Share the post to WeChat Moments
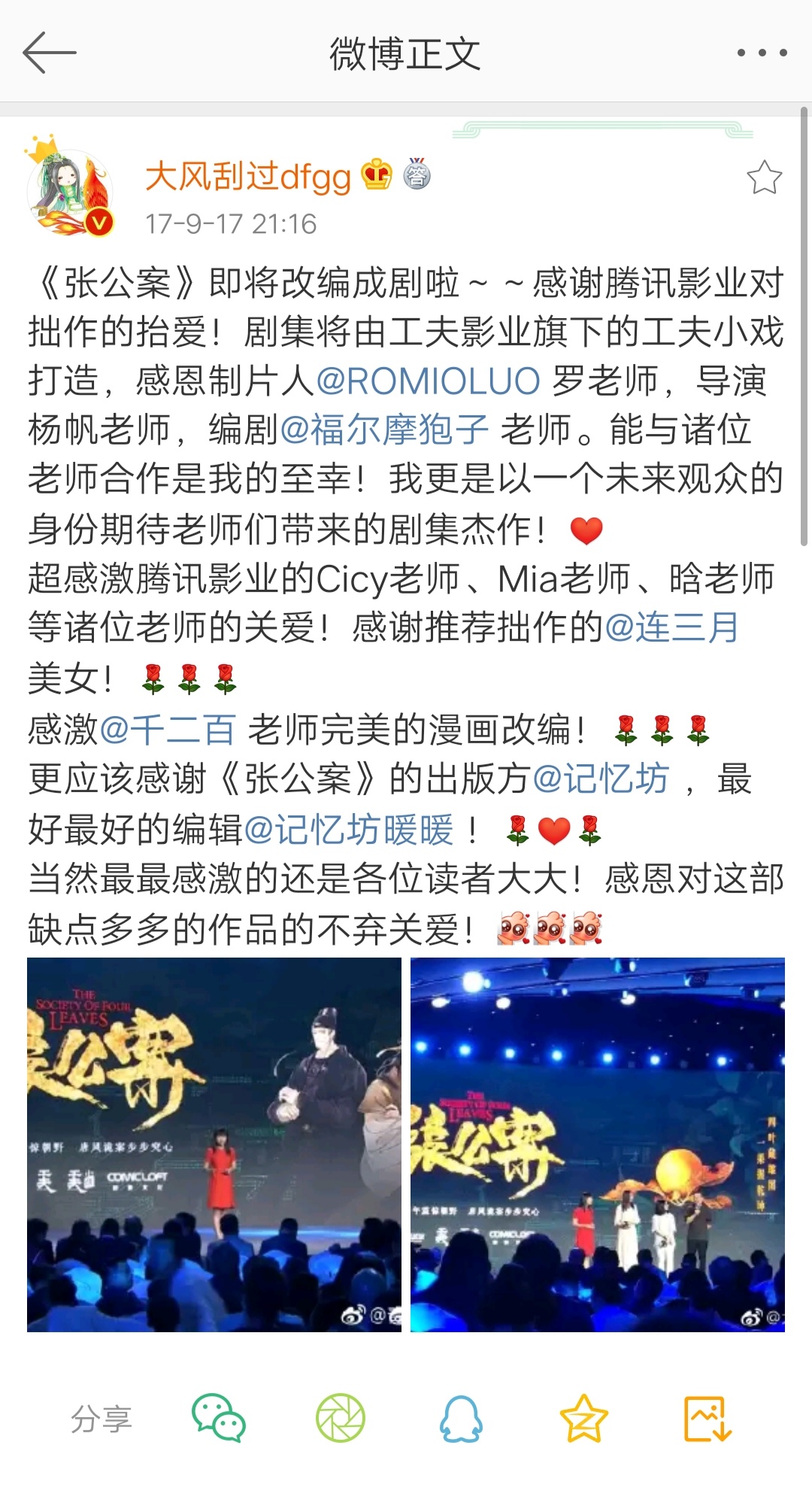 pos(340,1418)
